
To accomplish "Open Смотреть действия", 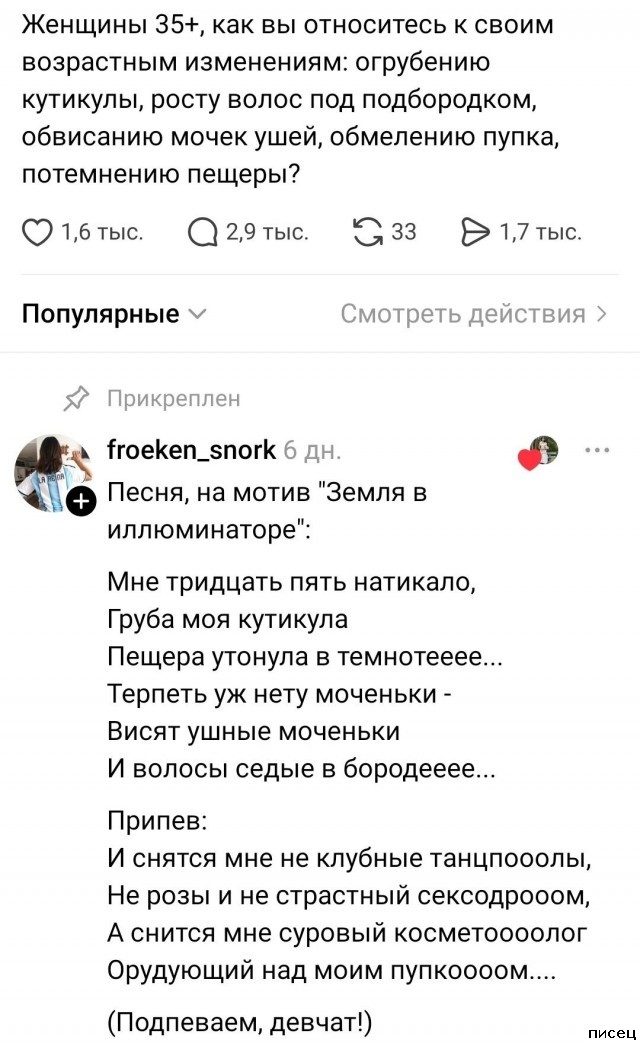I will pos(474,313).
